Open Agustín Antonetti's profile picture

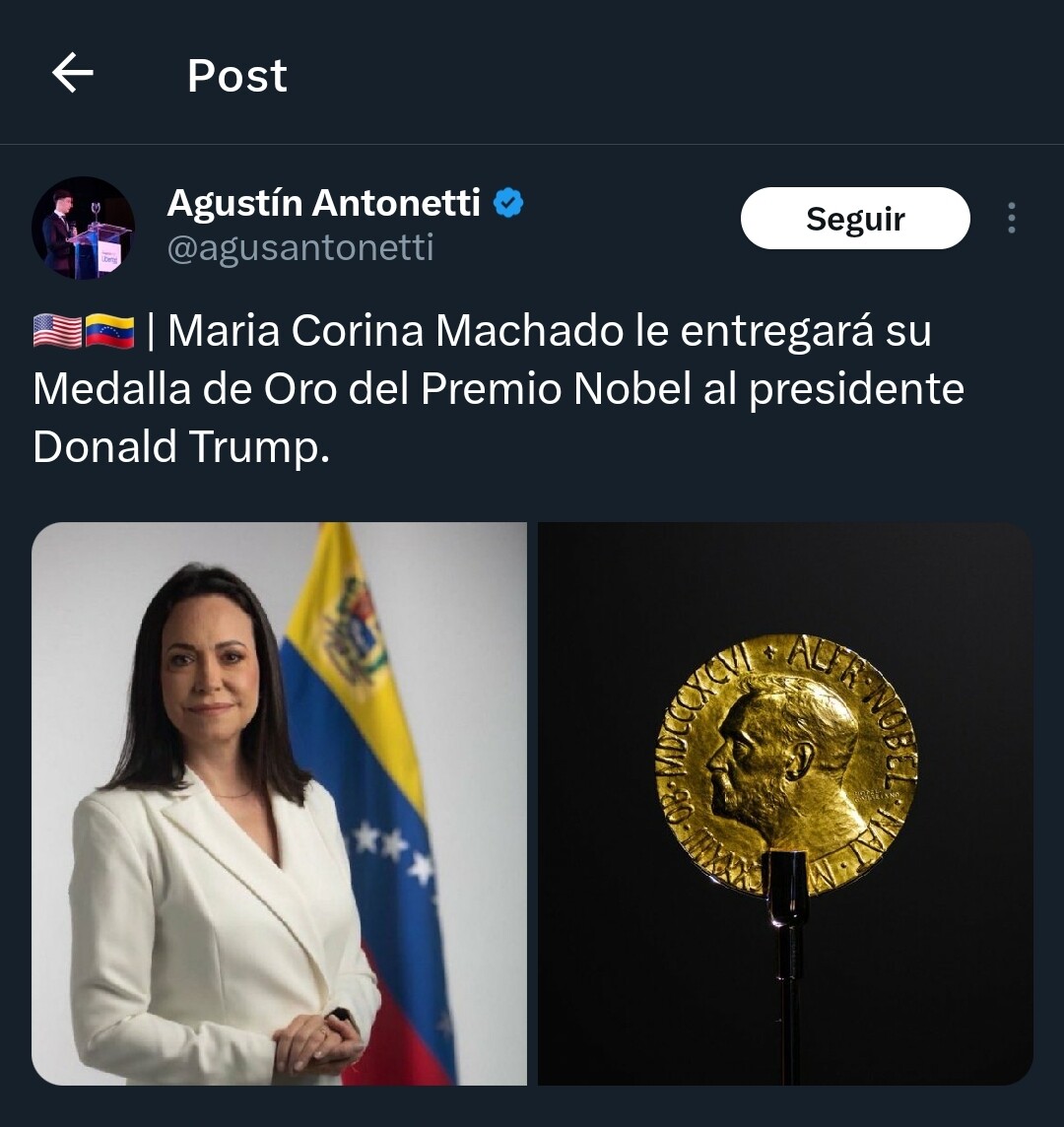pos(83,228)
